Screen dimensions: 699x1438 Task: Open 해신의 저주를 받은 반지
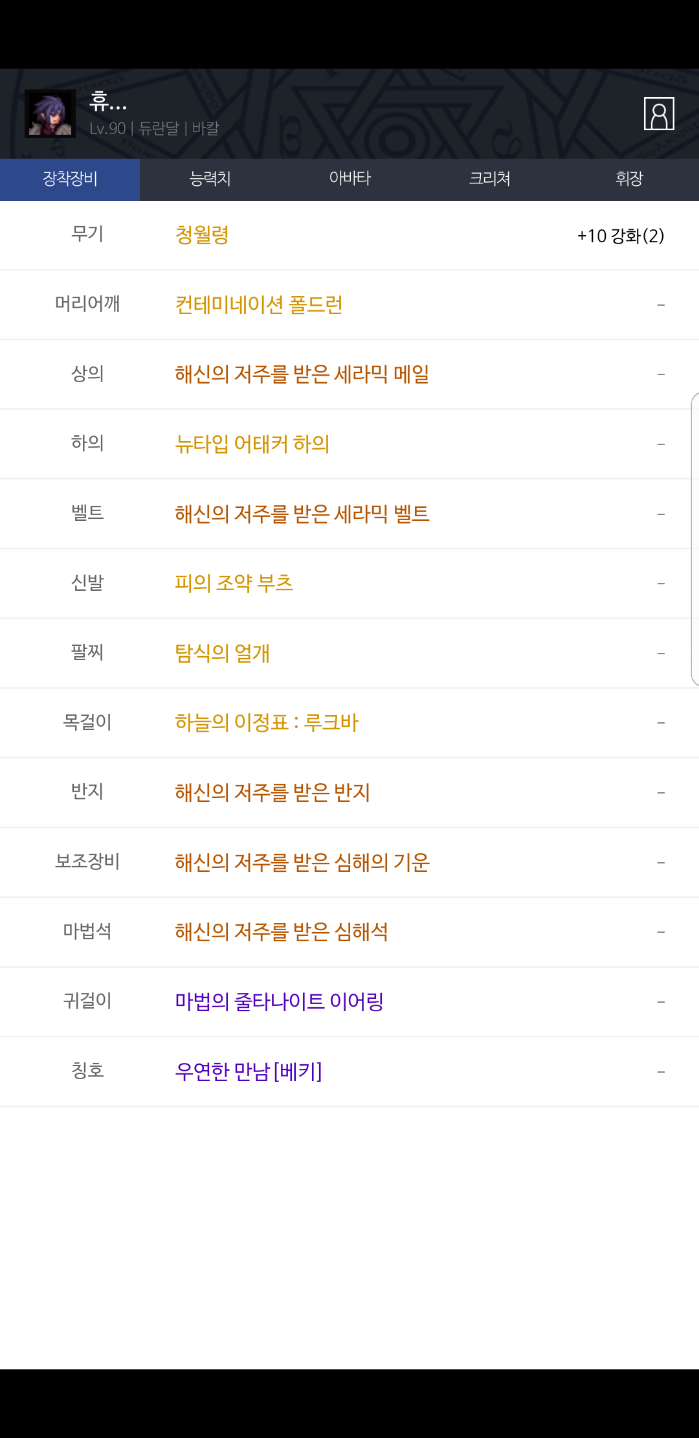(272, 793)
